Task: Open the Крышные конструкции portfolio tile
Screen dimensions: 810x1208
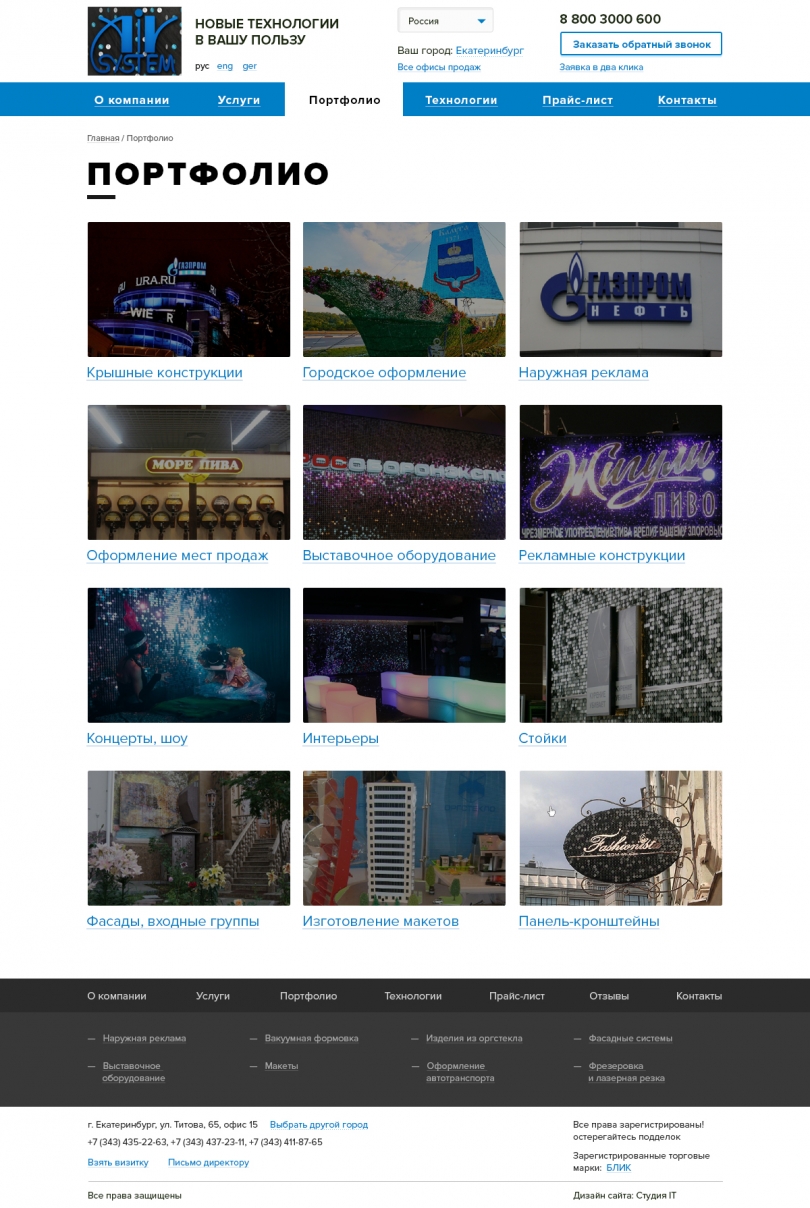Action: [189, 289]
